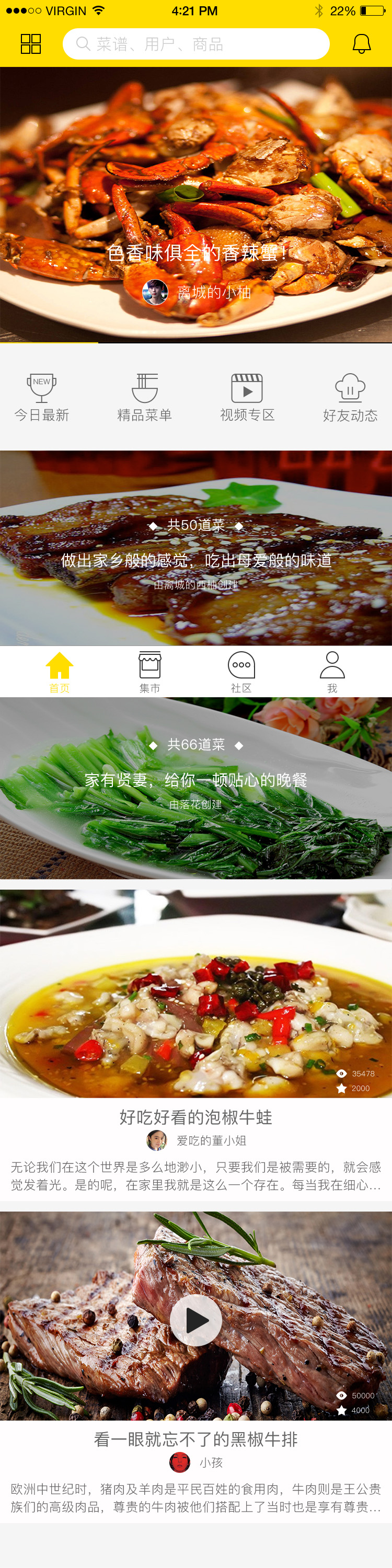Screen dimensions: 392x1568
Task: Open 今日最新 section
Action: (41, 397)
